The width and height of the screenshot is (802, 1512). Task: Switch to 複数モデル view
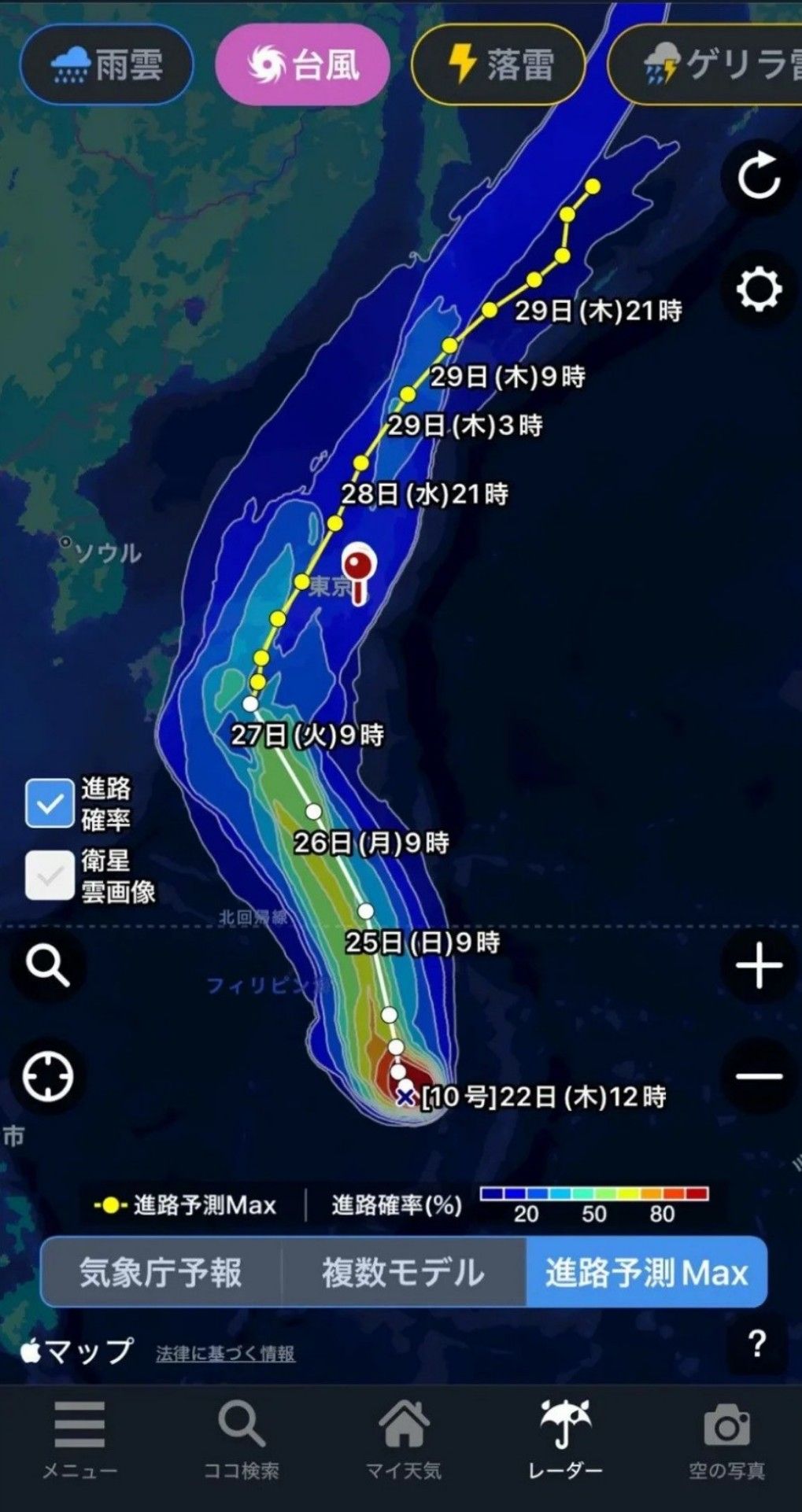pyautogui.click(x=403, y=1272)
